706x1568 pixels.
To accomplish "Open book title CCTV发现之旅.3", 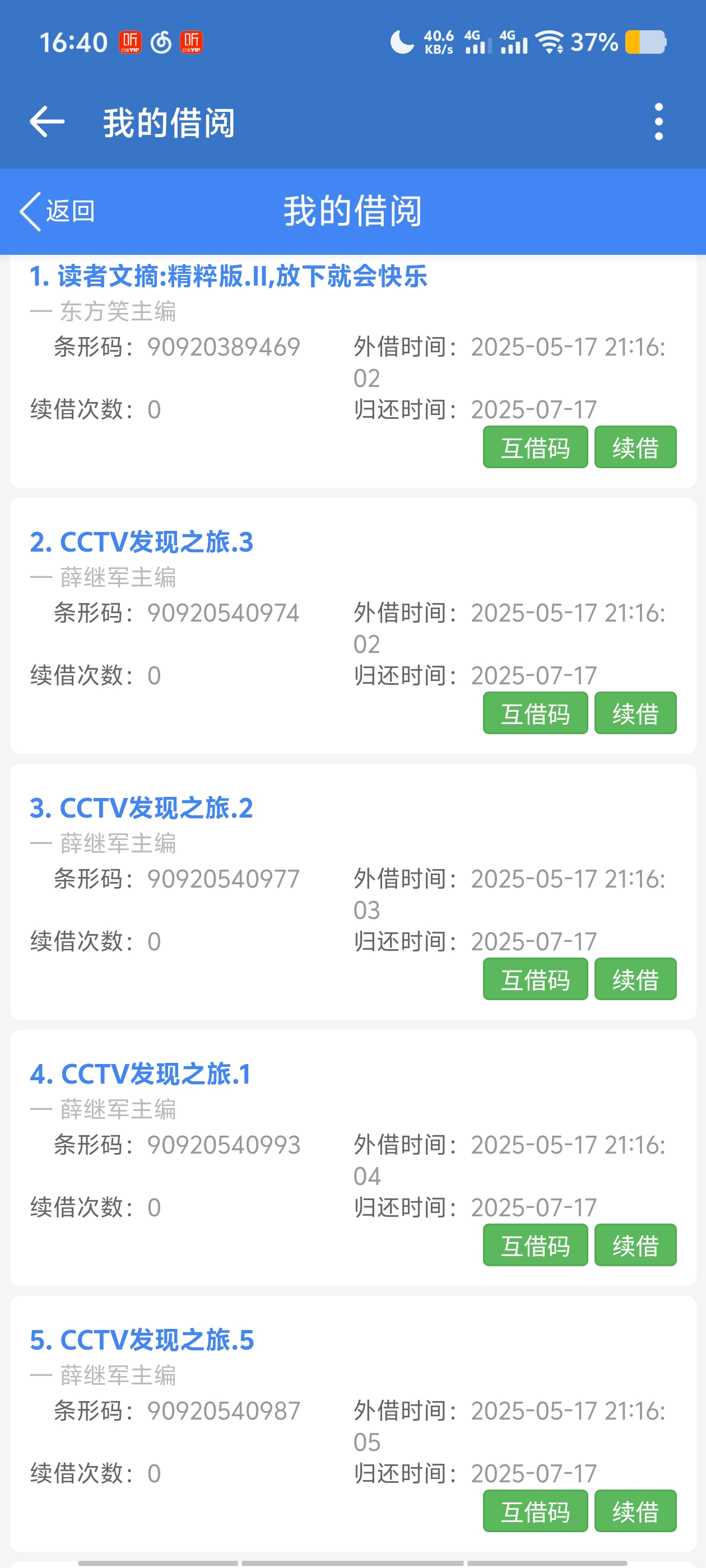I will pyautogui.click(x=141, y=542).
